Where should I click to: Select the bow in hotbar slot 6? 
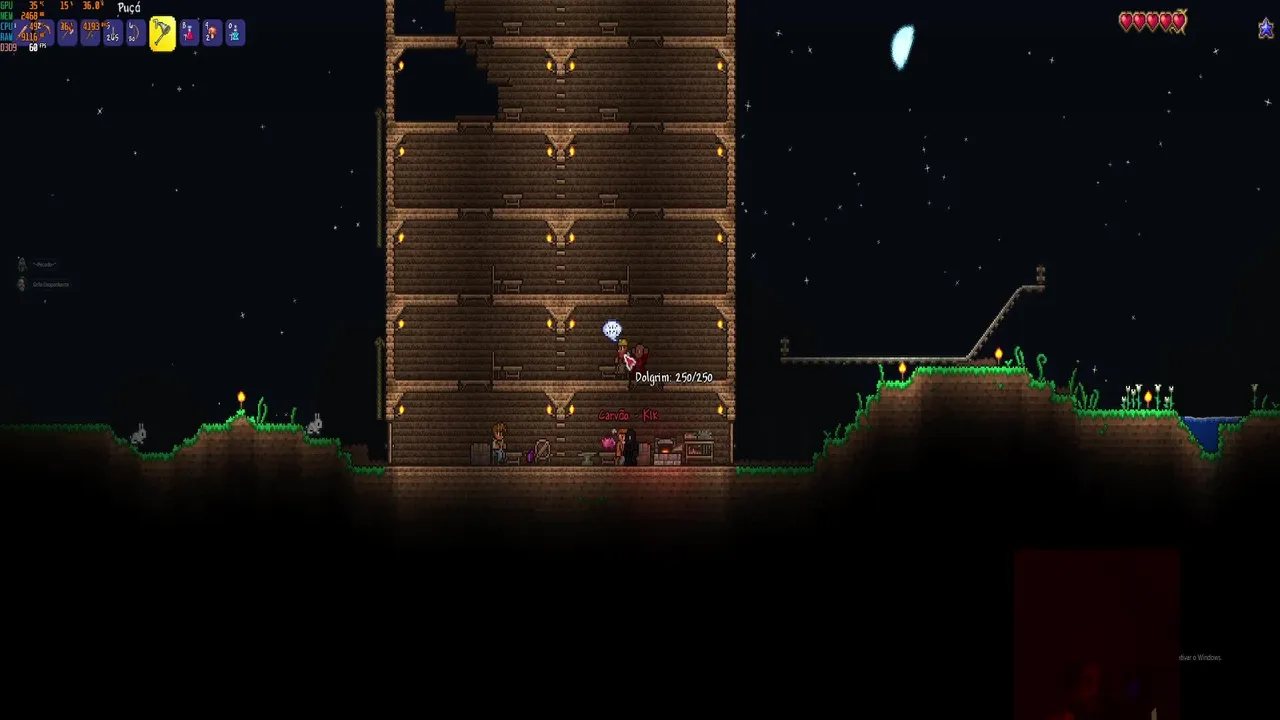pyautogui.click(x=136, y=33)
